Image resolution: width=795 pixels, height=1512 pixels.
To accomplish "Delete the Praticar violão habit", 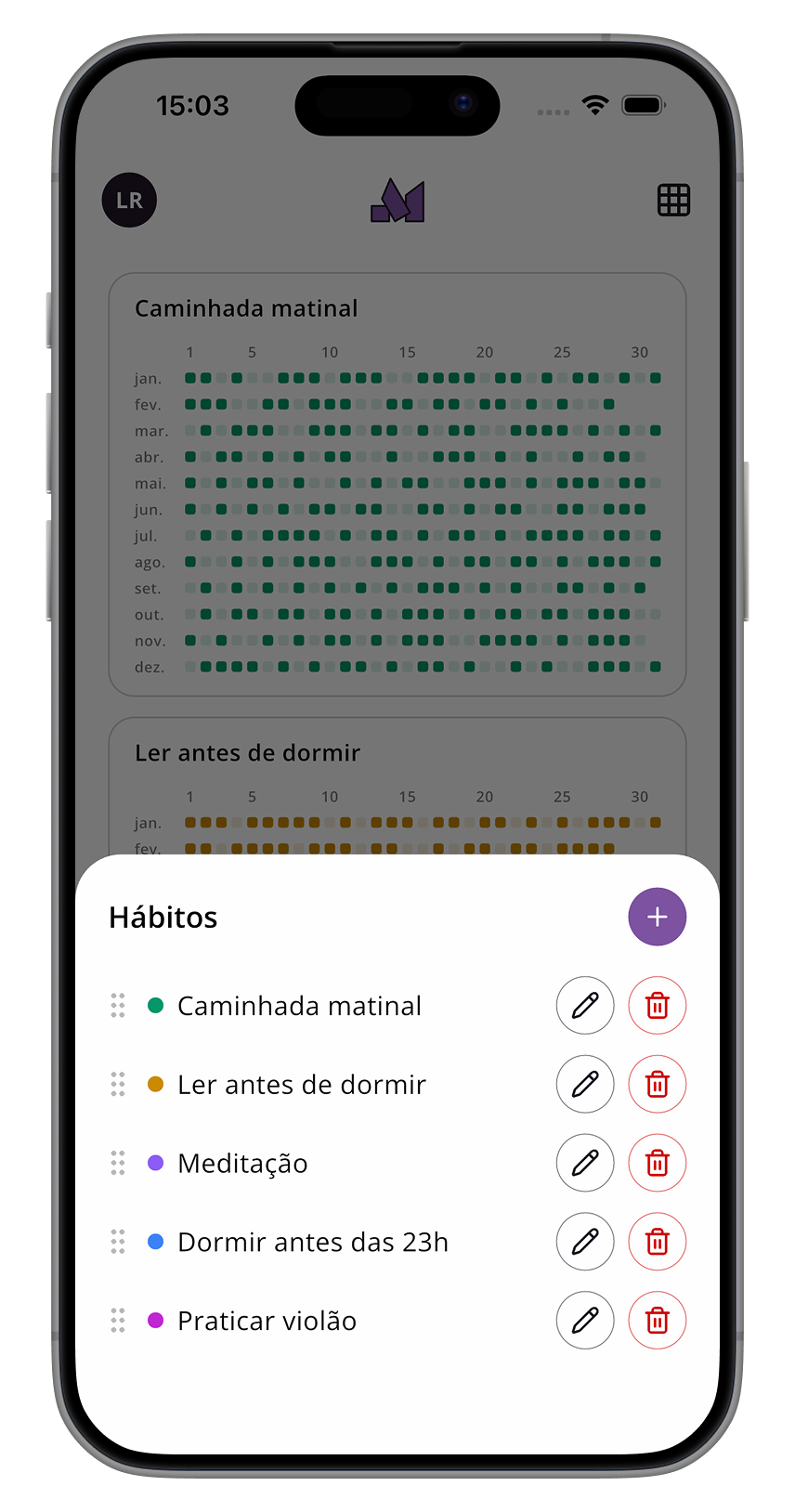I will (658, 1320).
